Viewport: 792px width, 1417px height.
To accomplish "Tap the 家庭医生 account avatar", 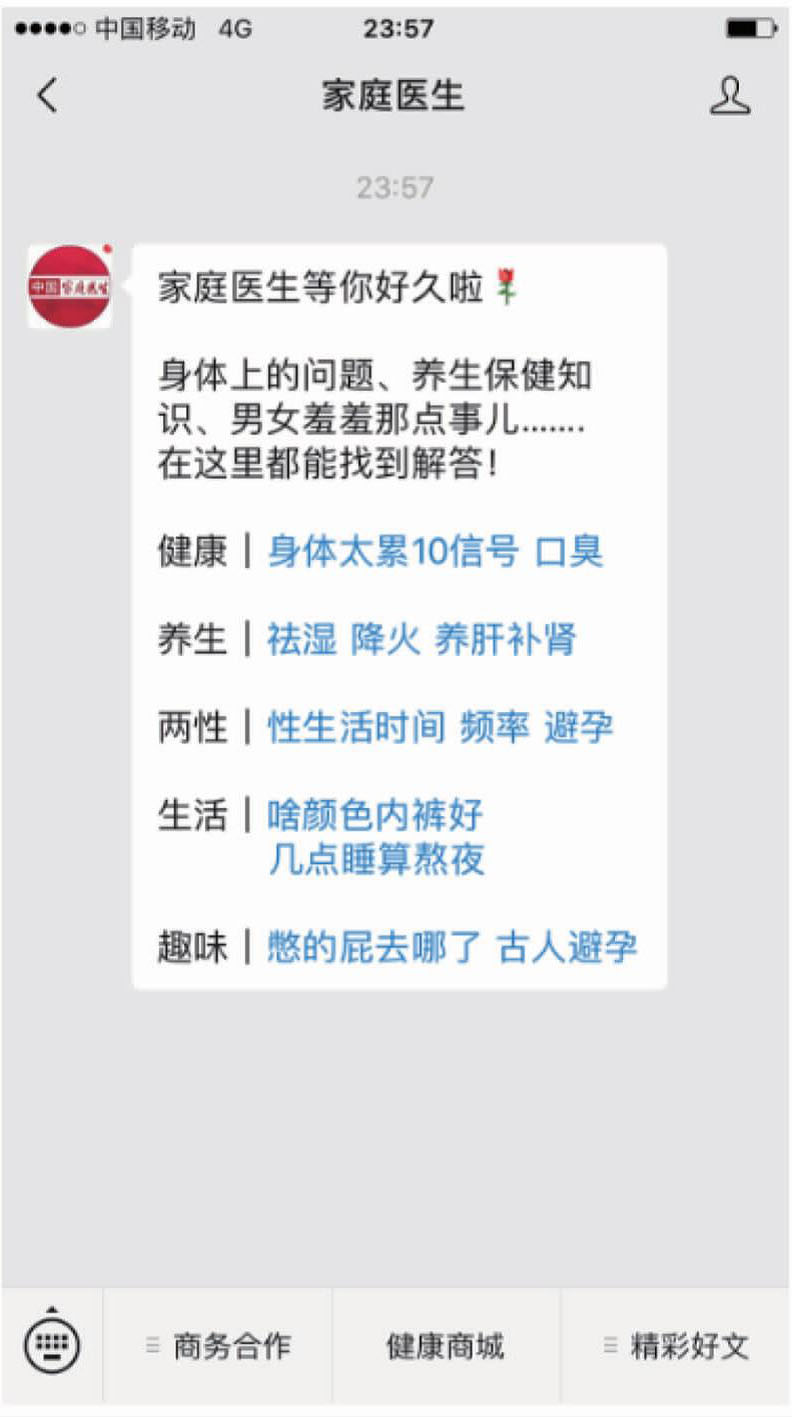I will [x=69, y=286].
